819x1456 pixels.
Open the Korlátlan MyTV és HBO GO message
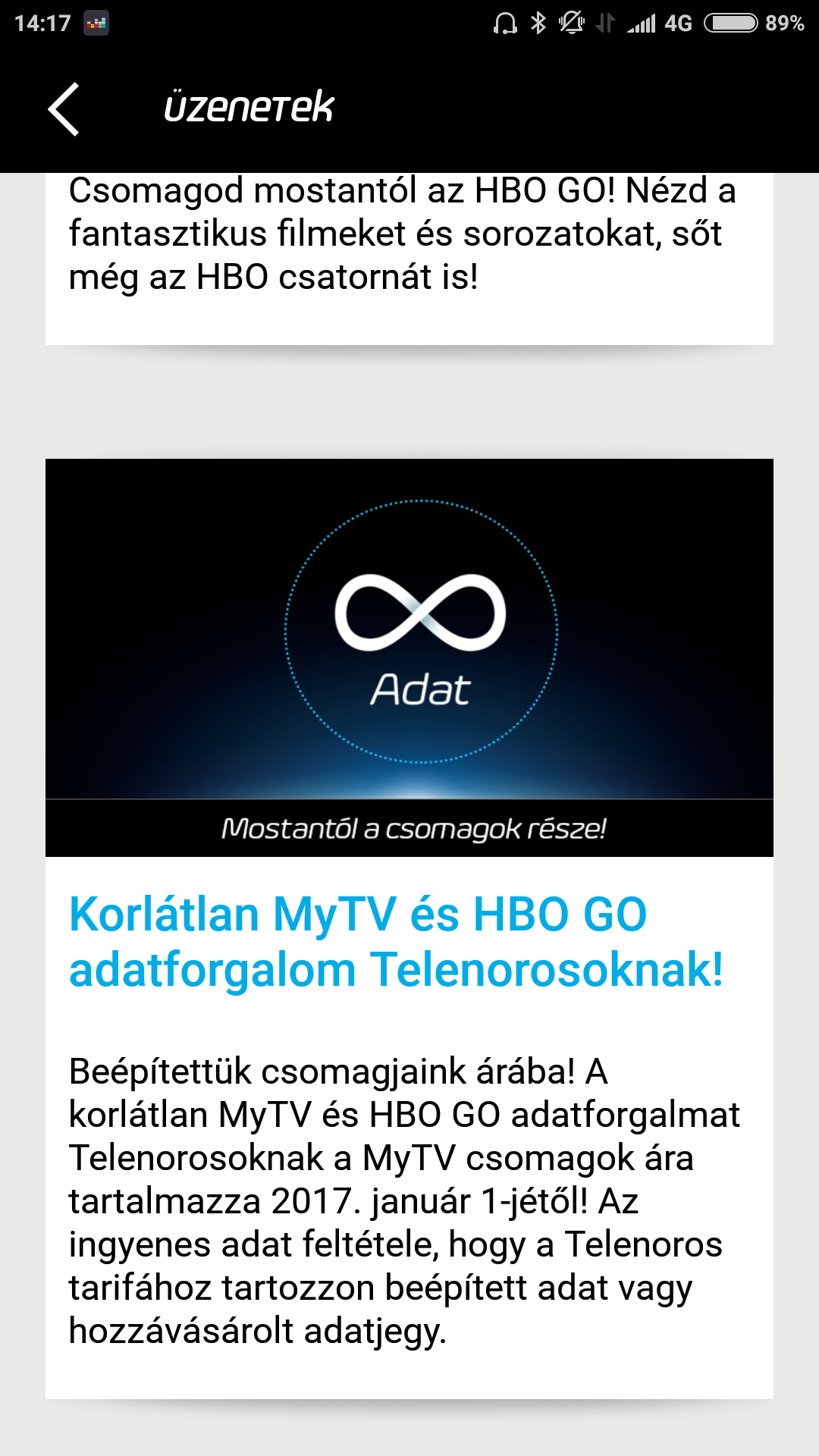[x=396, y=941]
